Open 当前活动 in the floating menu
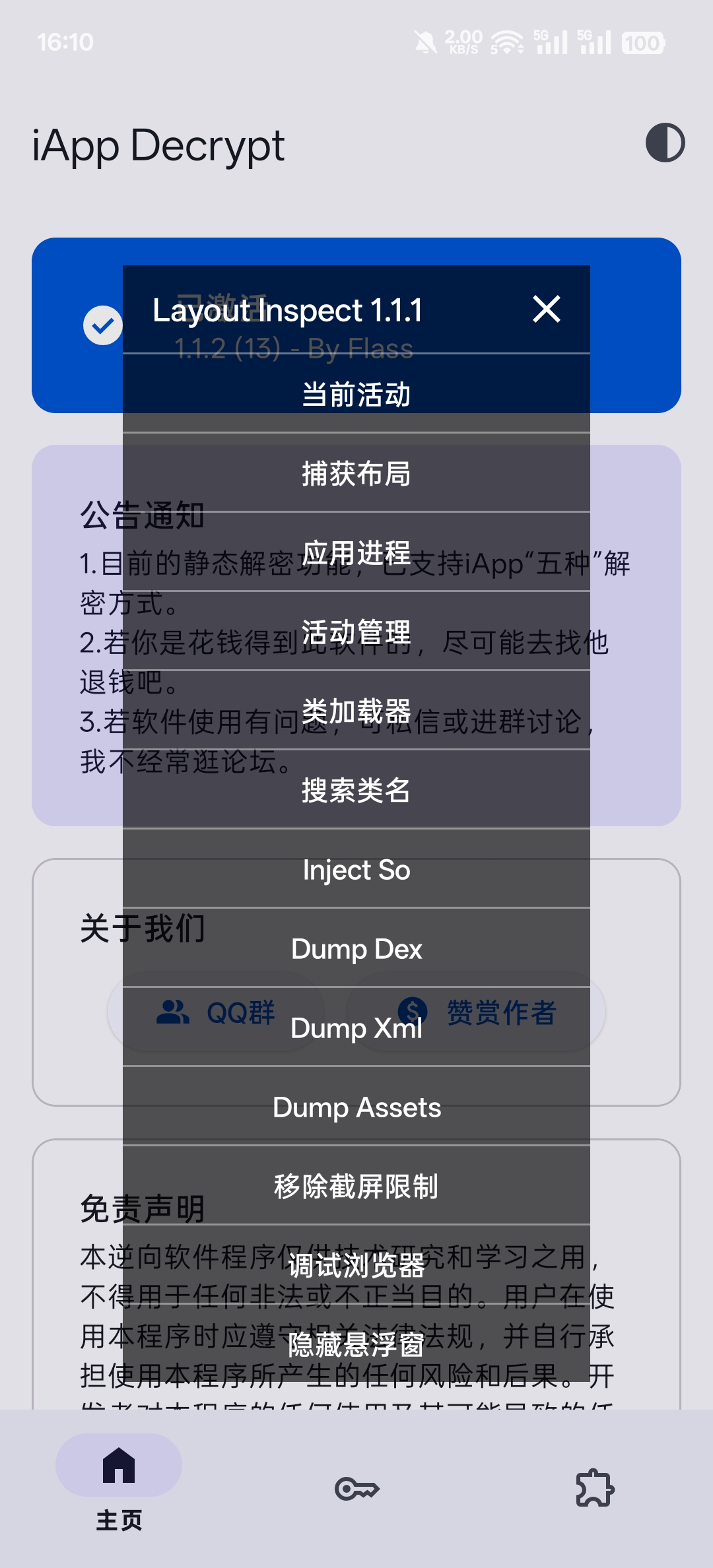713x1568 pixels. [356, 395]
